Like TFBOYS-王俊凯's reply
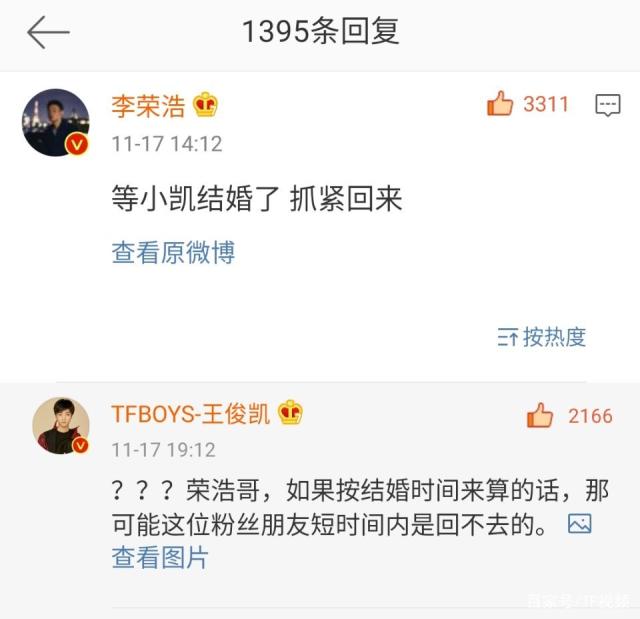Screen dimensions: 640x619 (x=540, y=415)
